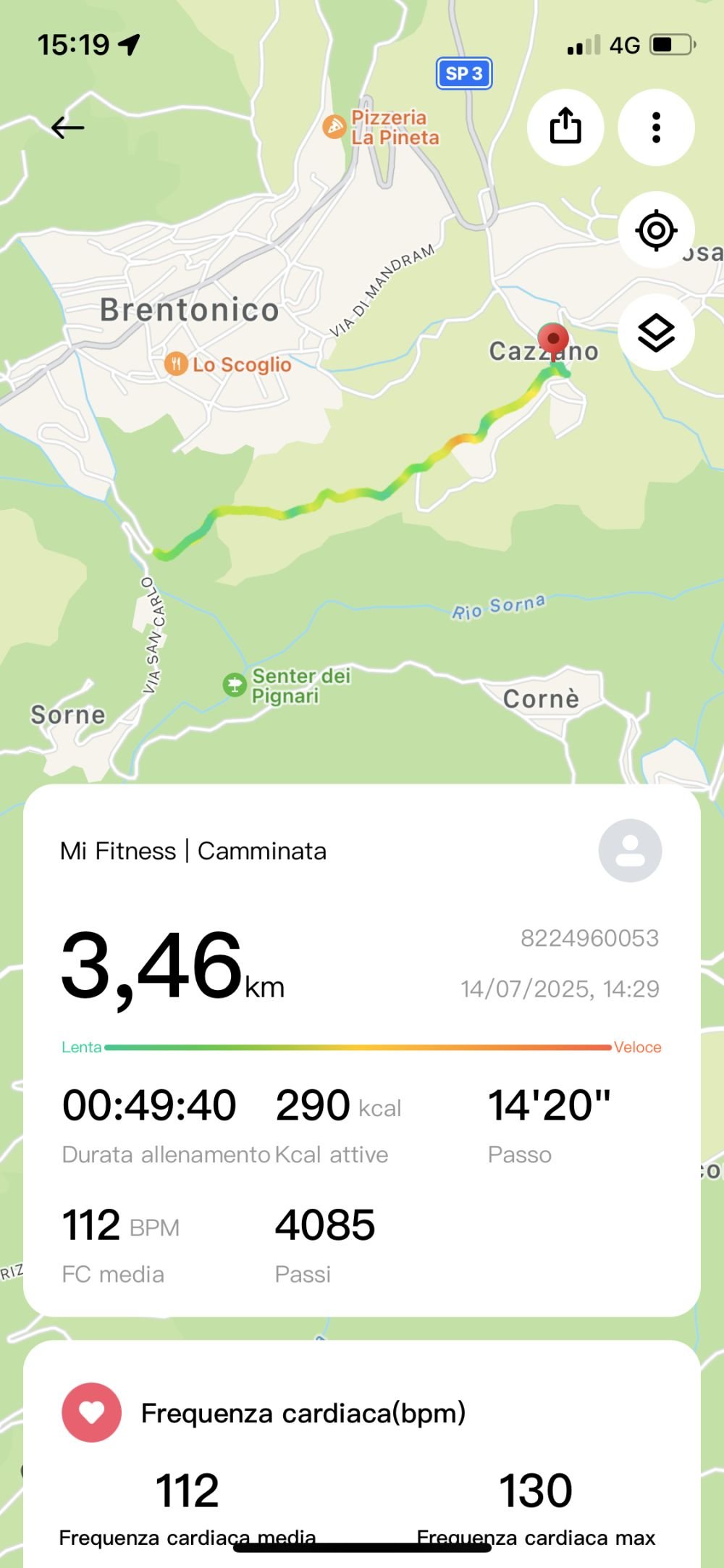Change the map layers
Image resolution: width=724 pixels, height=1568 pixels.
(x=656, y=333)
